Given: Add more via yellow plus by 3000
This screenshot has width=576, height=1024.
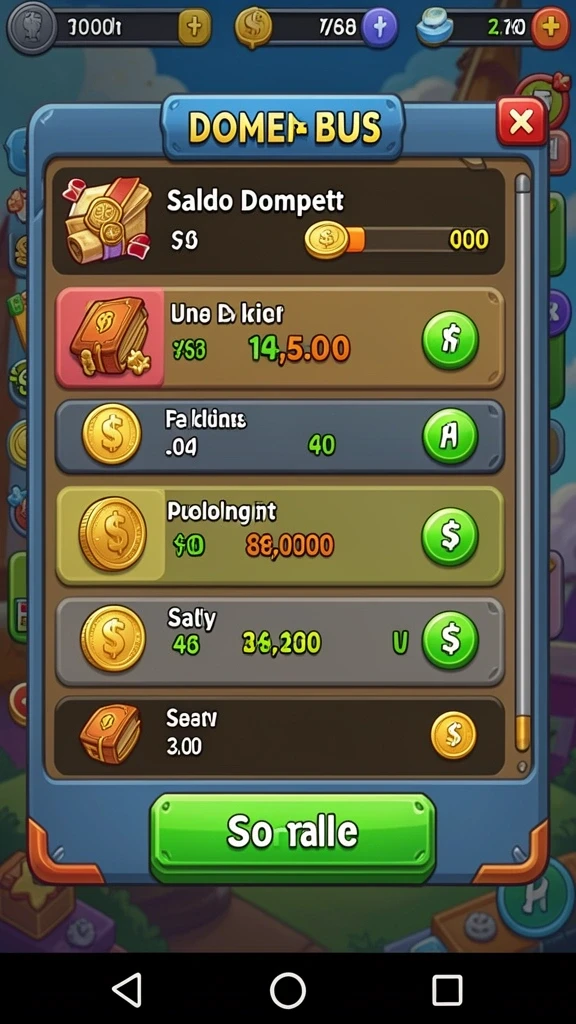Looking at the screenshot, I should tap(194, 27).
